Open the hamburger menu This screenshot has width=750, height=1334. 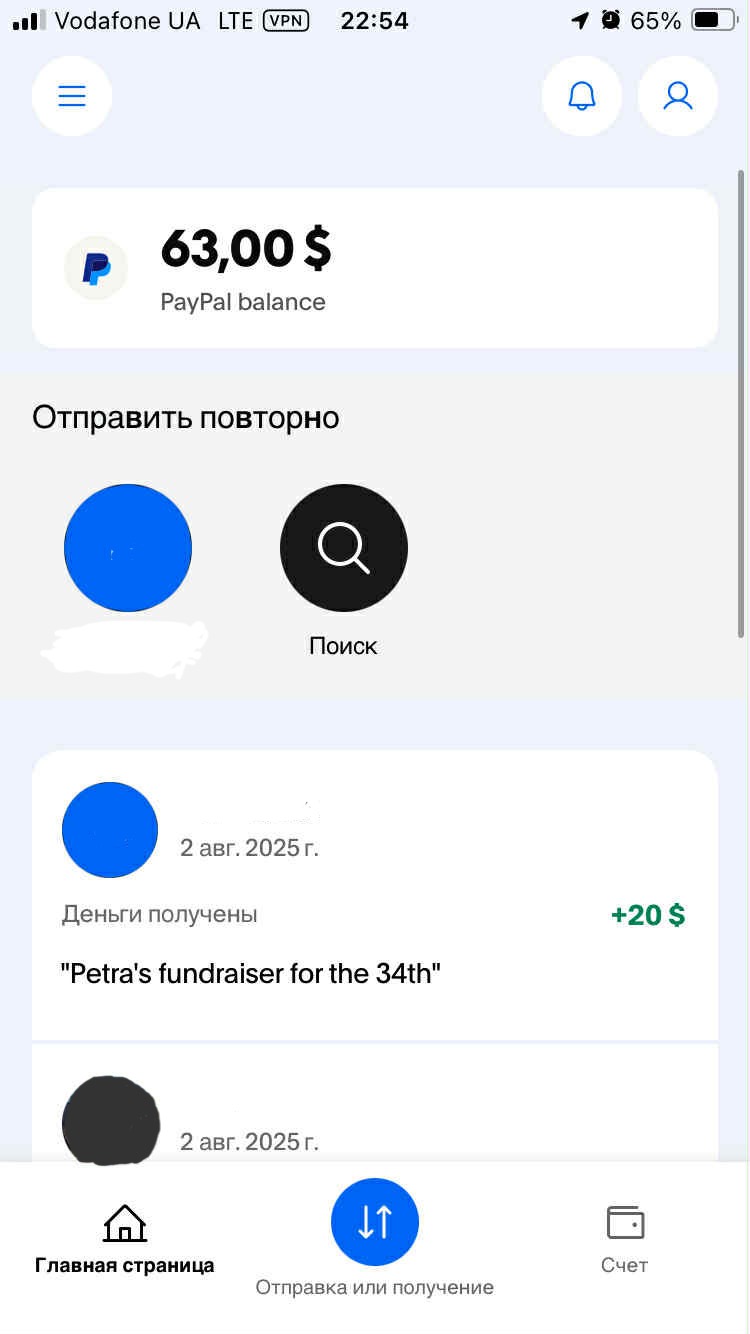72,96
